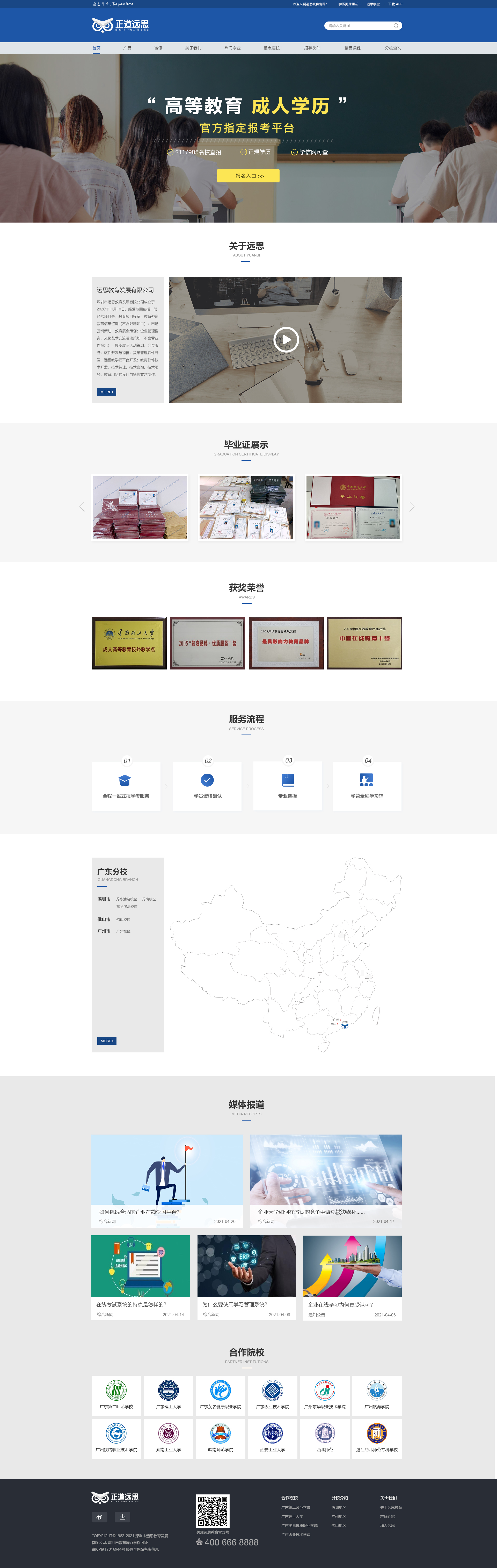497x1568 pixels.
Task: Open partner school 广东理工大学
Action: coord(169,1396)
